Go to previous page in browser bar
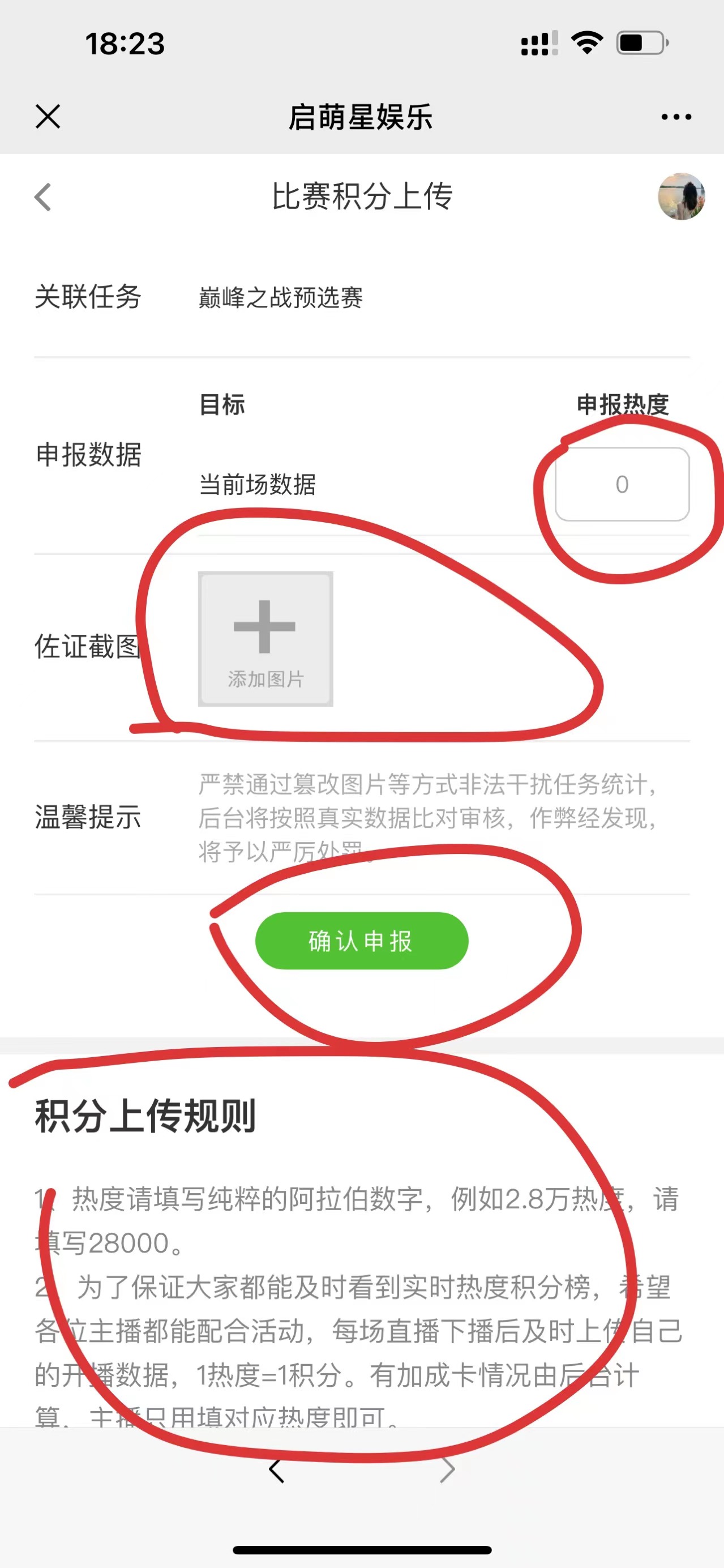Screen dimensions: 724x1568 tap(277, 1470)
